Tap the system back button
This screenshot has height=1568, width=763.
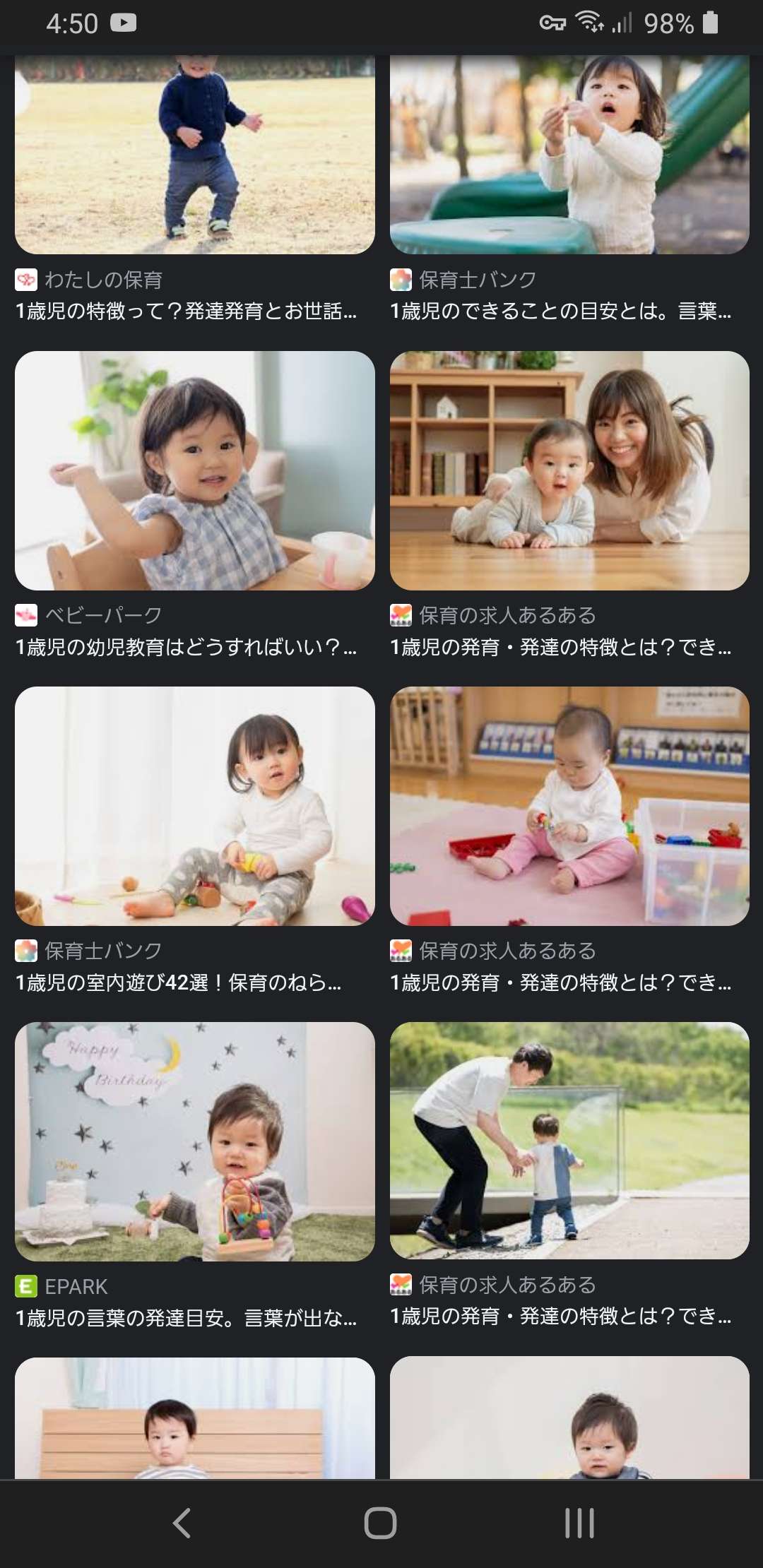pos(182,1523)
